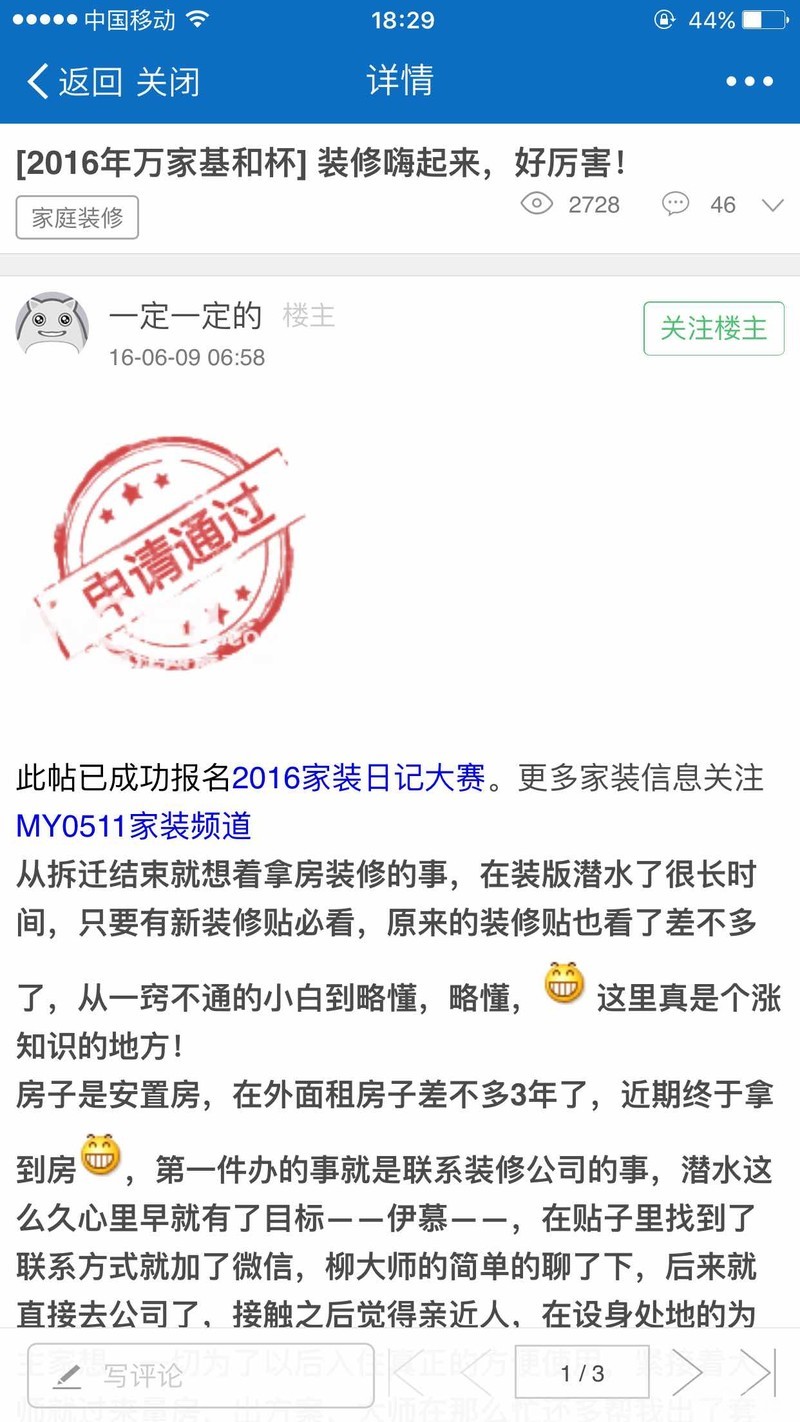The width and height of the screenshot is (800, 1422).
Task: Open the three-dot overflow menu
Action: pos(749,82)
